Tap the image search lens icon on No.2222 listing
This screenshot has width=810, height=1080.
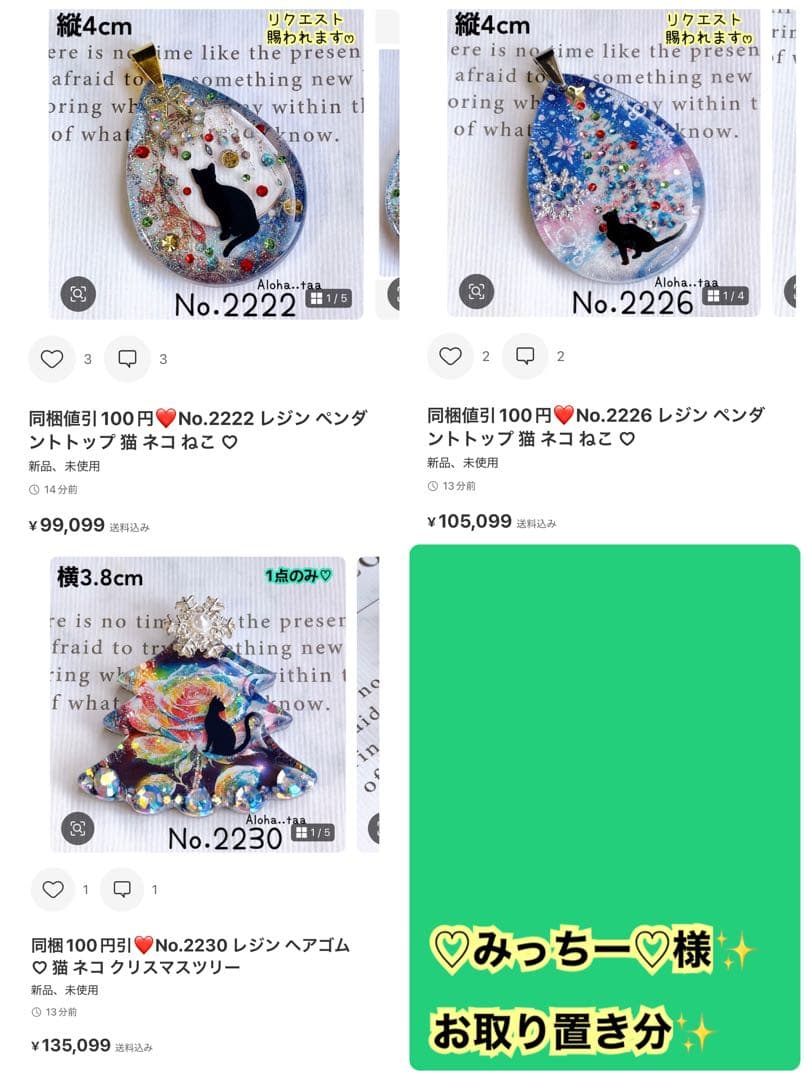79,294
